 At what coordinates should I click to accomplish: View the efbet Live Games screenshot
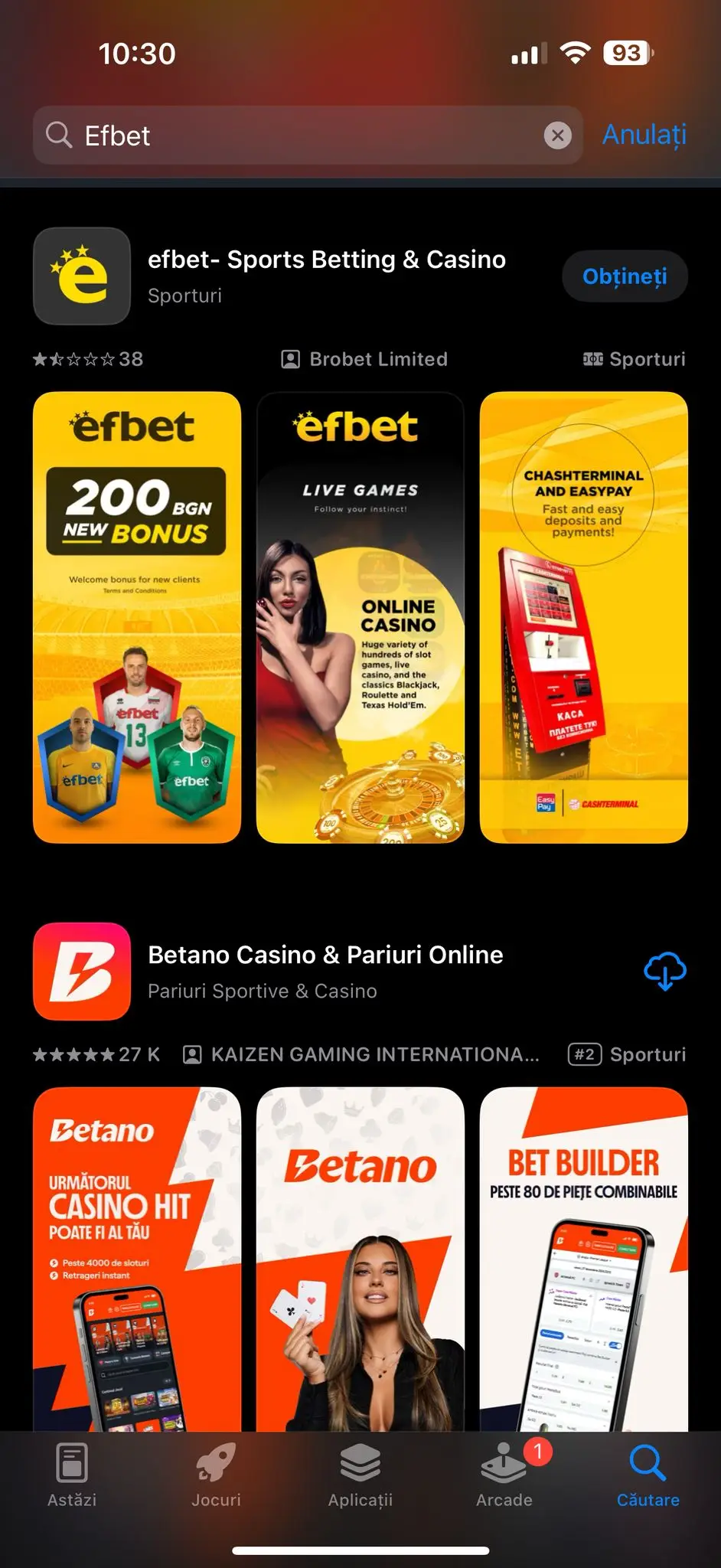click(x=360, y=617)
